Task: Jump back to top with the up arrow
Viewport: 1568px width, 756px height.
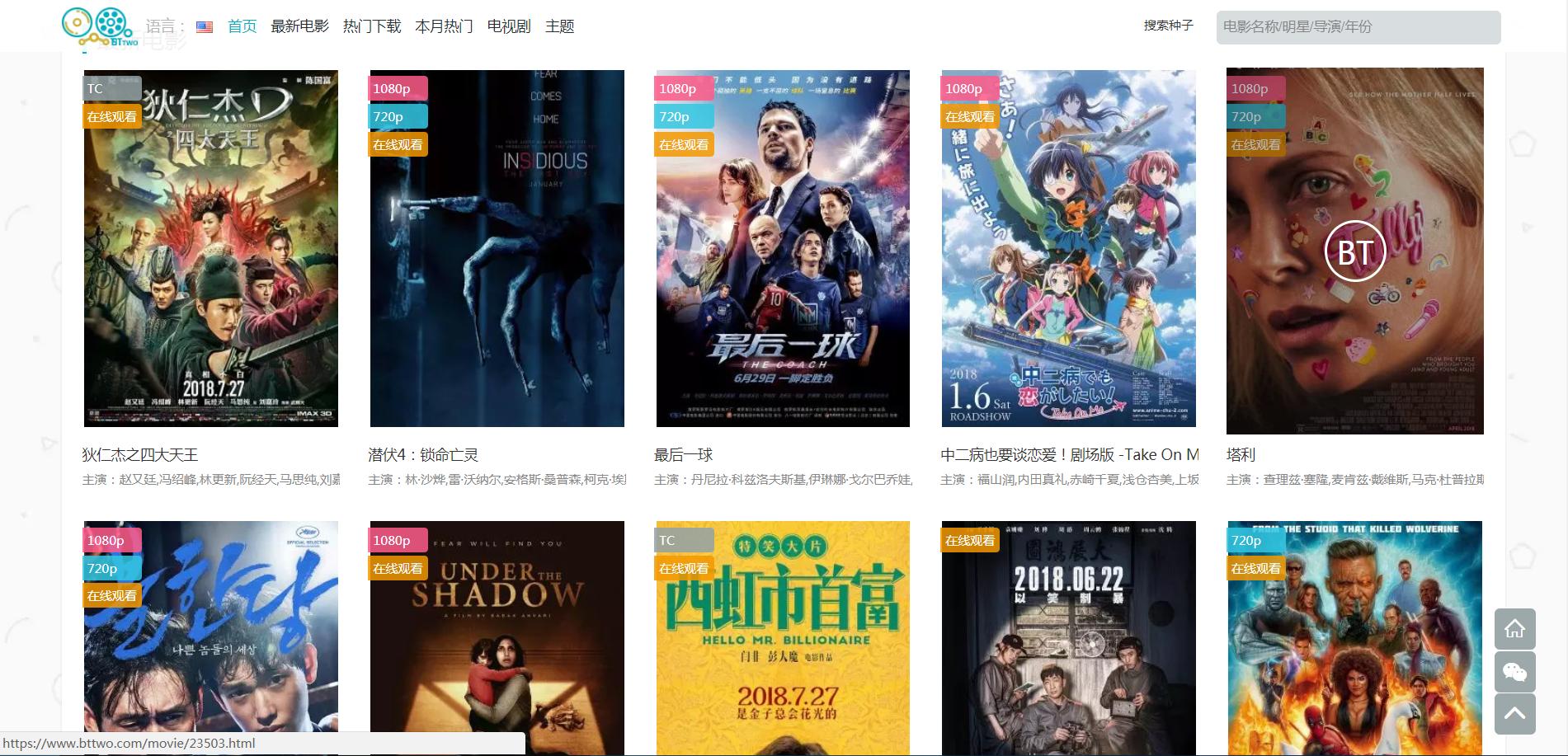Action: tap(1514, 714)
